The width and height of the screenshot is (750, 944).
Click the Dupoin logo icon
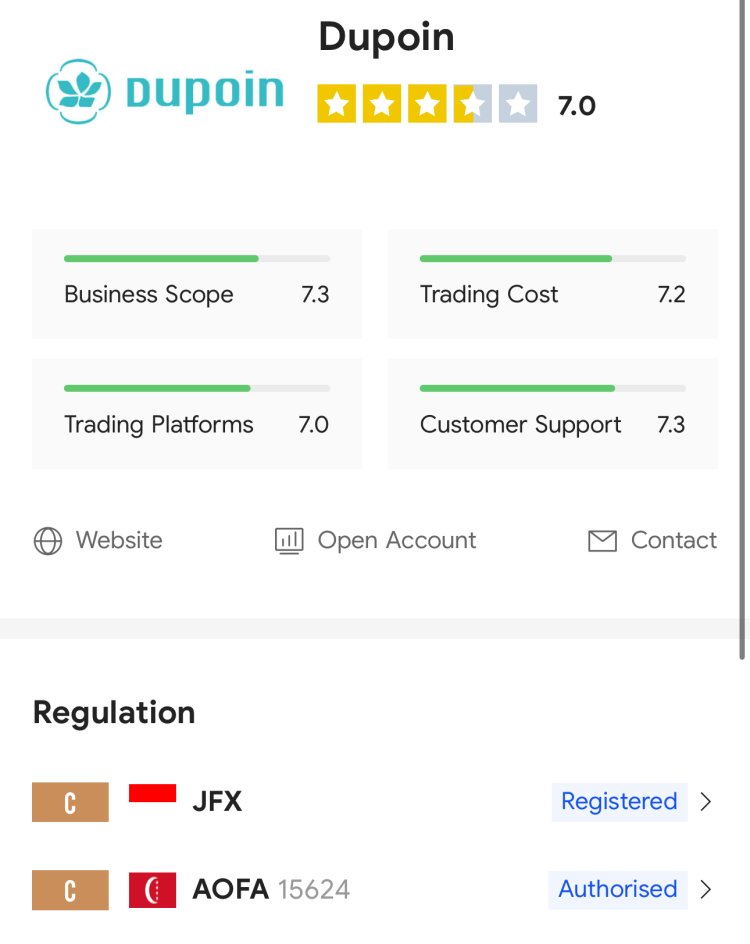pos(78,90)
